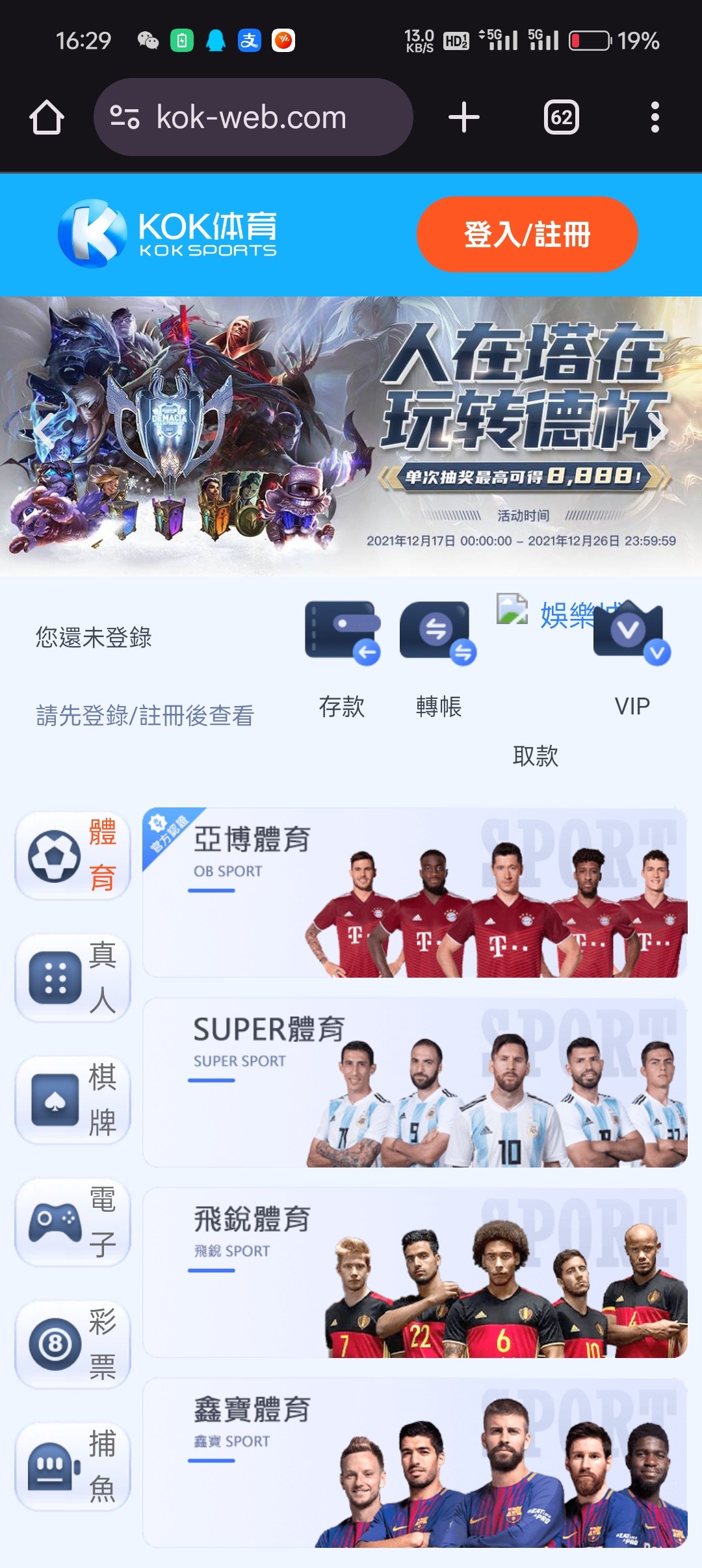Open a new browser tab
The height and width of the screenshot is (1568, 702).
point(463,118)
